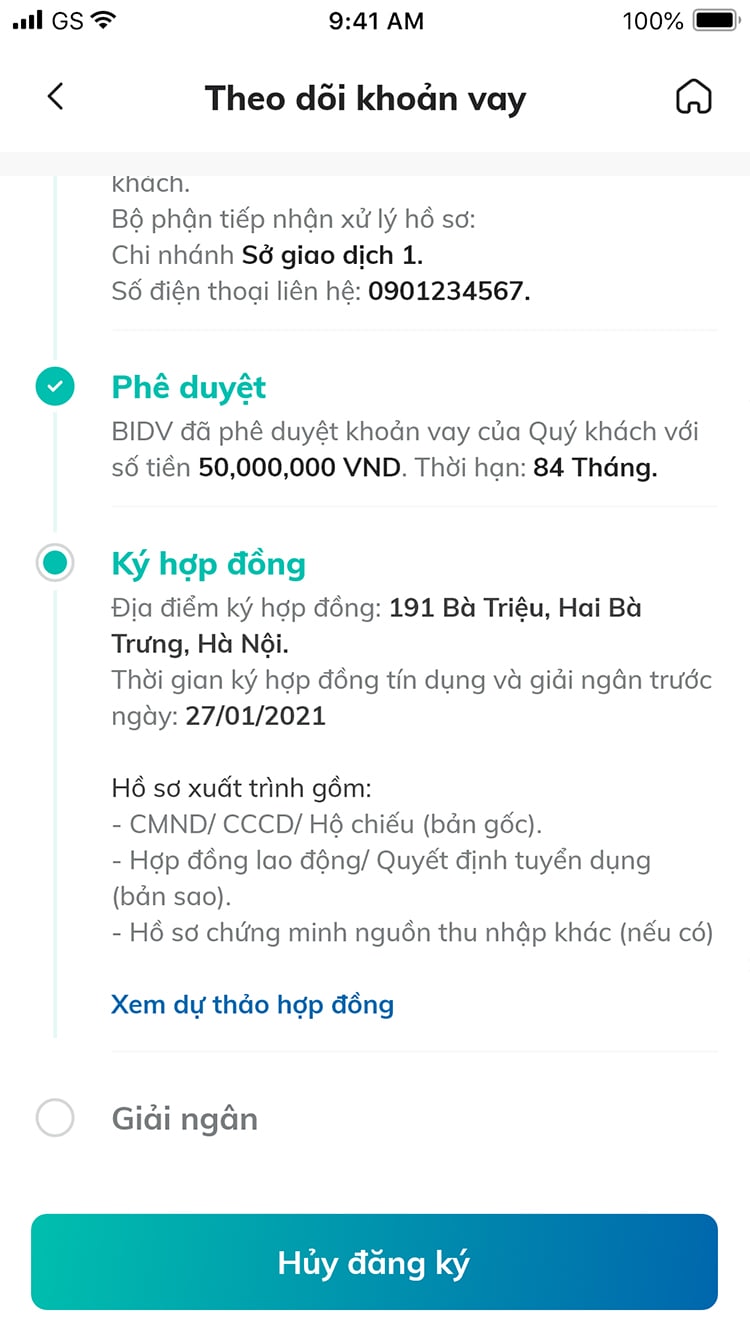Viewport: 750px width, 1334px height.
Task: Open the Xem dự thảo hợp đồng link
Action: coord(252,1005)
